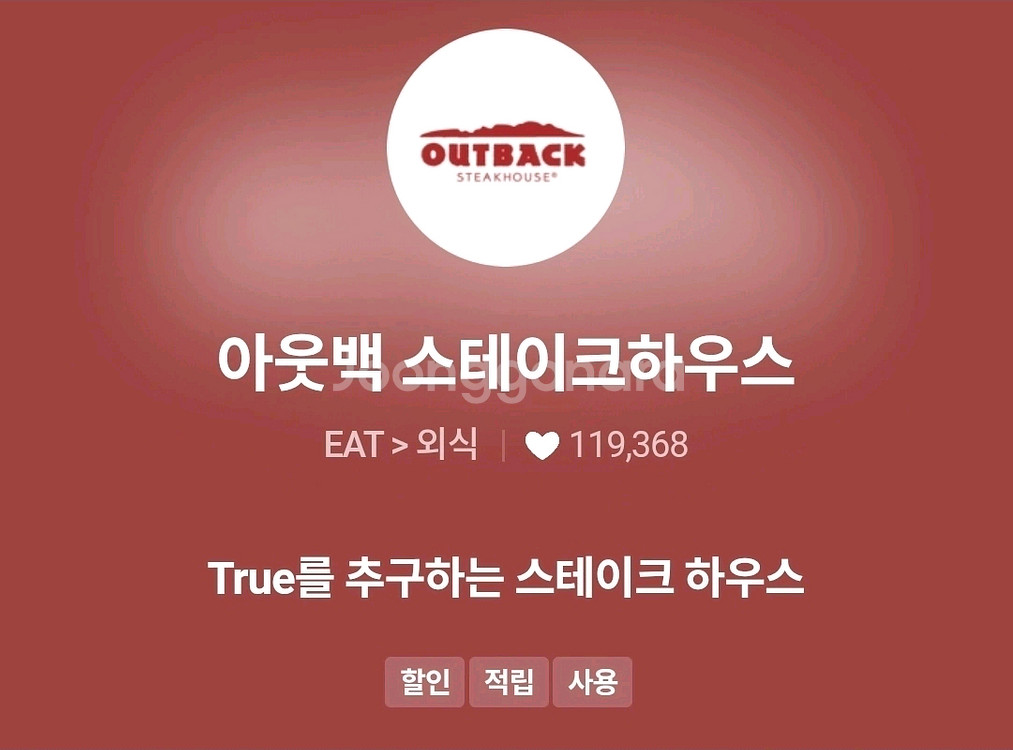Image resolution: width=1013 pixels, height=750 pixels.
Task: Select the 할인 chip
Action: pos(425,683)
